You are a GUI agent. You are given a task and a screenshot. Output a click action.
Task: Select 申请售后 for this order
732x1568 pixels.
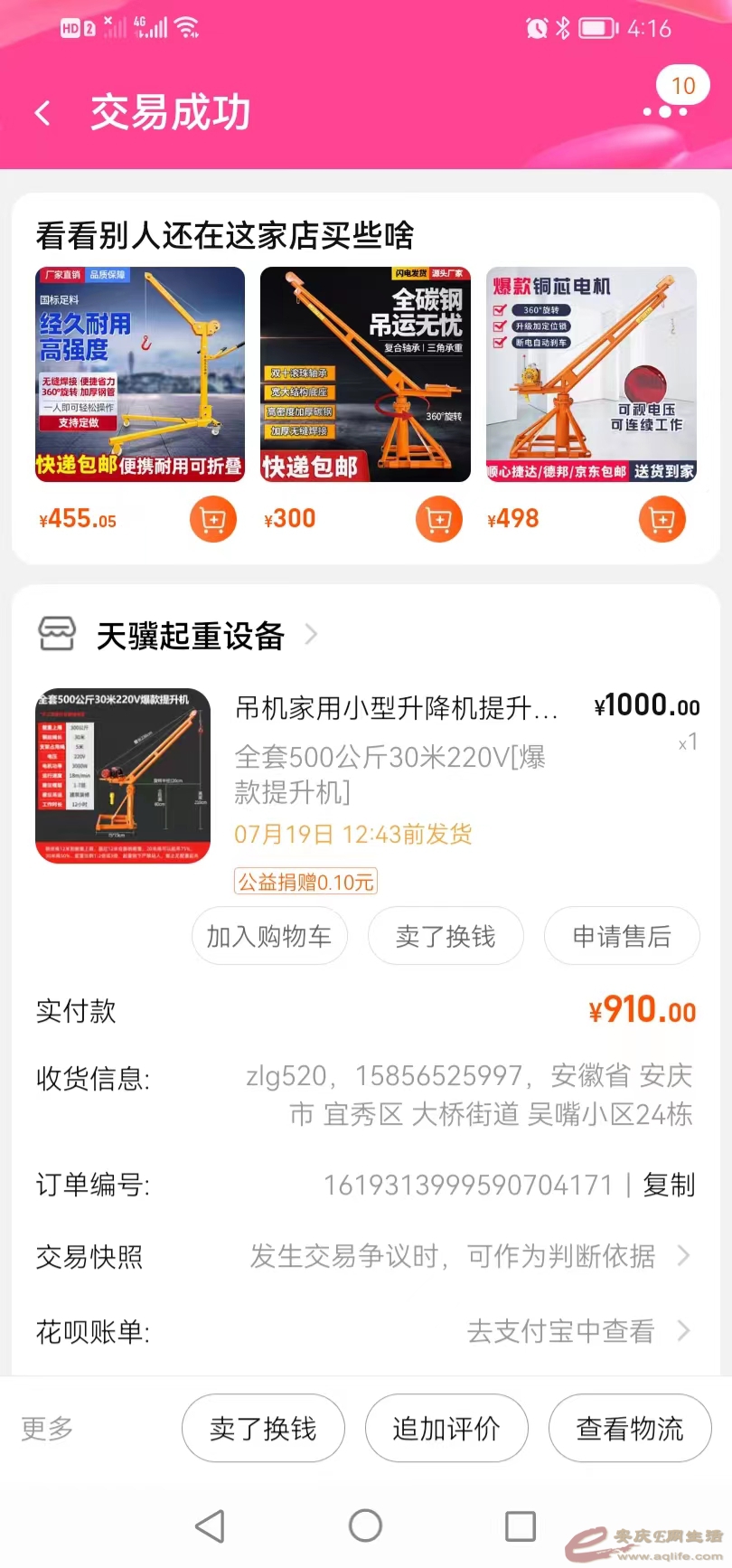click(x=622, y=937)
